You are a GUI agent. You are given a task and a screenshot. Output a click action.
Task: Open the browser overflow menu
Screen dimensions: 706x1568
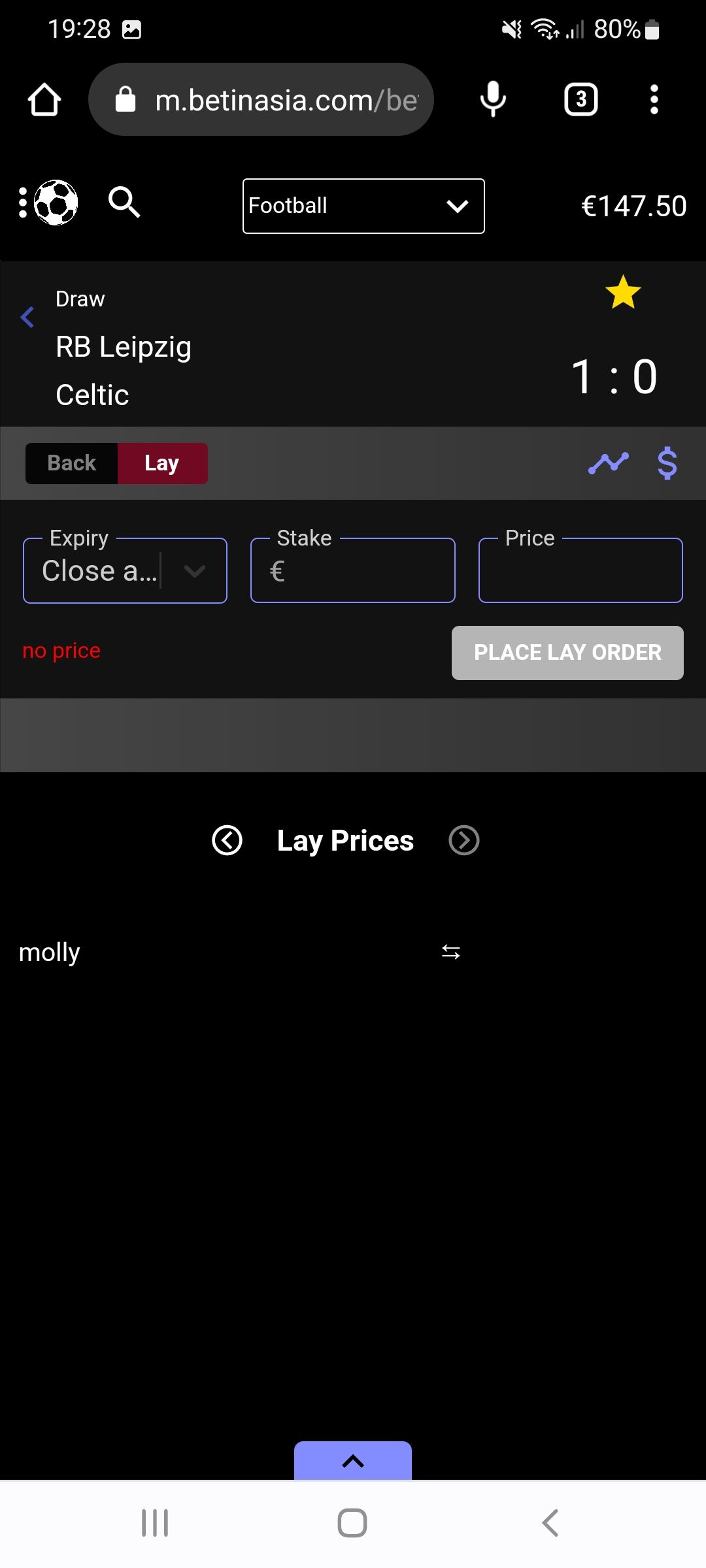[x=654, y=100]
